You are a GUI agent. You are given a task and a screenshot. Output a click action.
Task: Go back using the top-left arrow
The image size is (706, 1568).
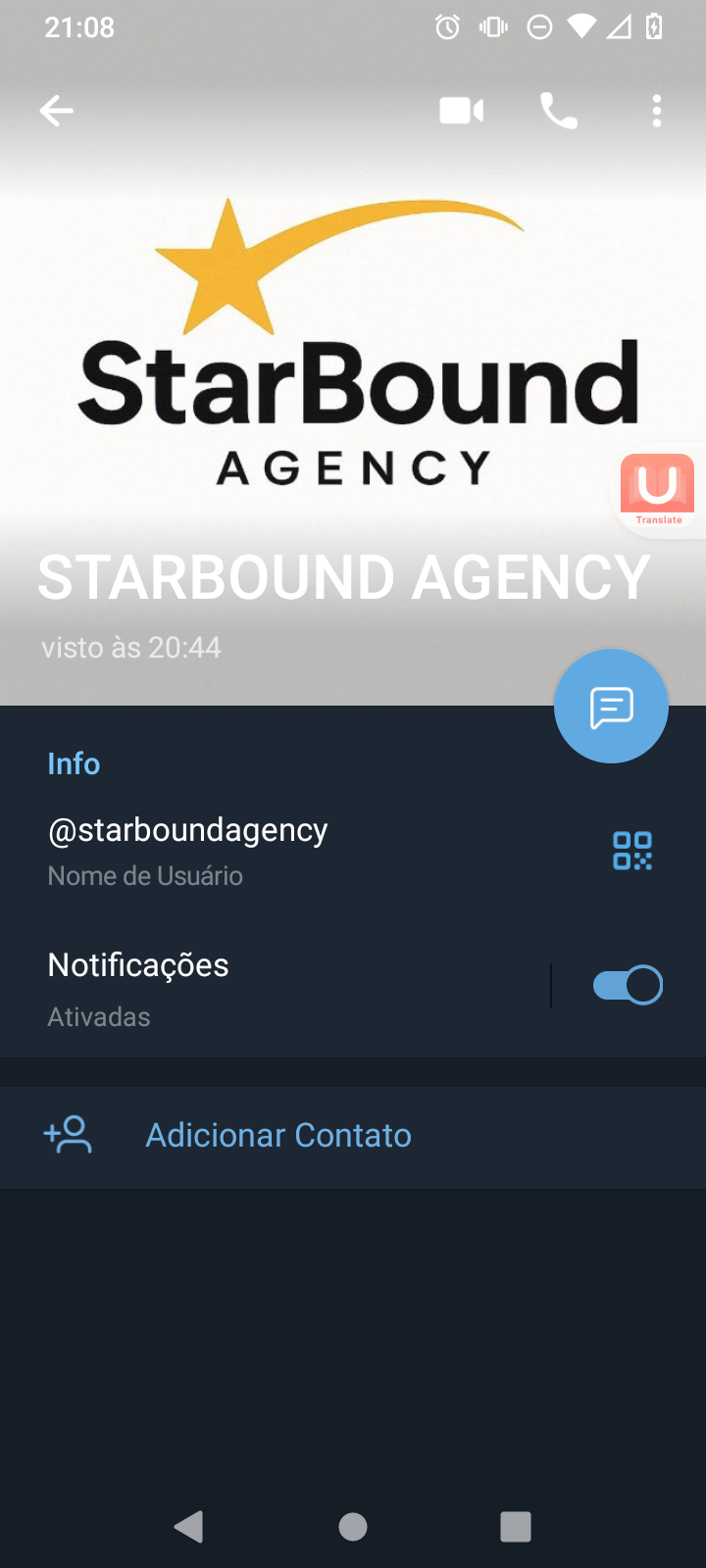(56, 111)
